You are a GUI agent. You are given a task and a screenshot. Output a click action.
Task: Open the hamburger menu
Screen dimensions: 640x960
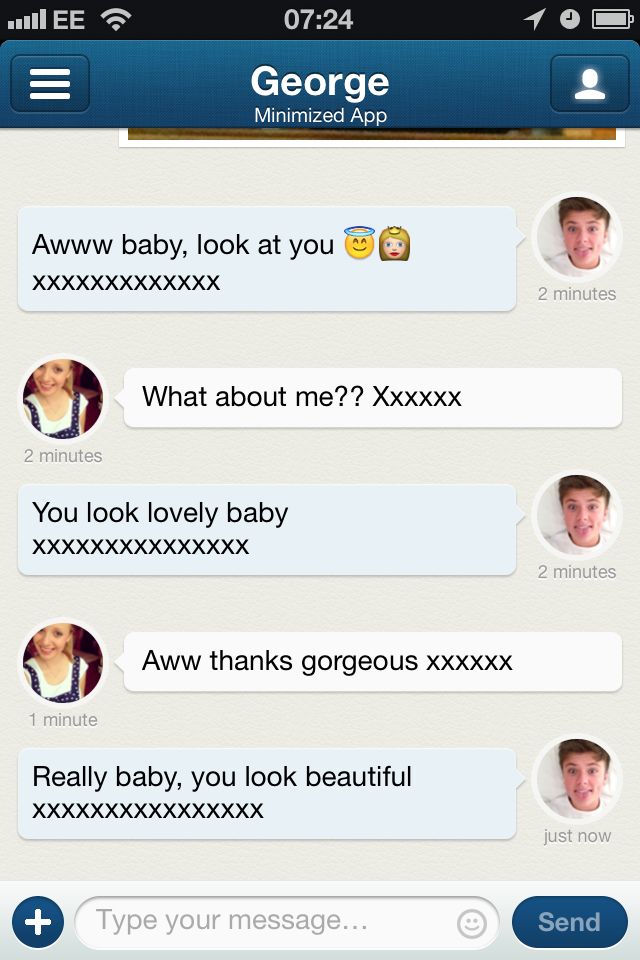click(50, 84)
